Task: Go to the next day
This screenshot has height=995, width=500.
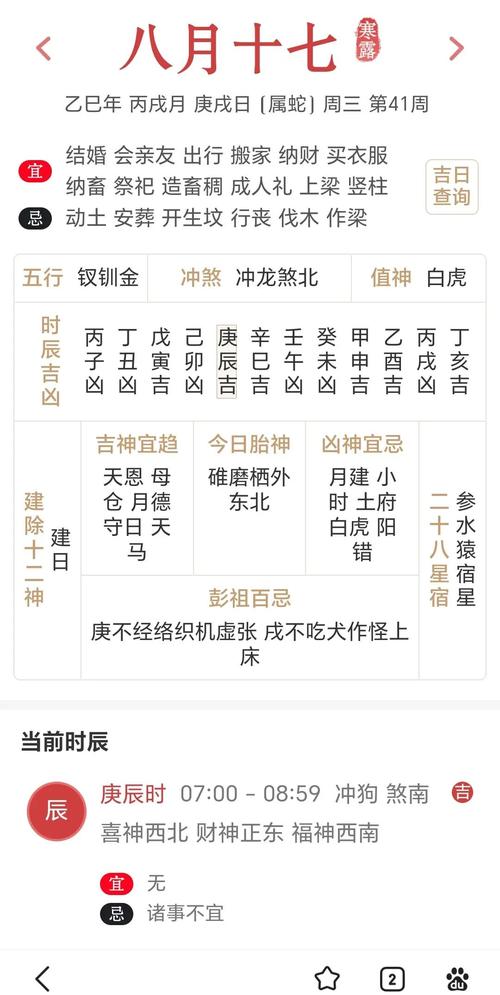Action: point(456,49)
